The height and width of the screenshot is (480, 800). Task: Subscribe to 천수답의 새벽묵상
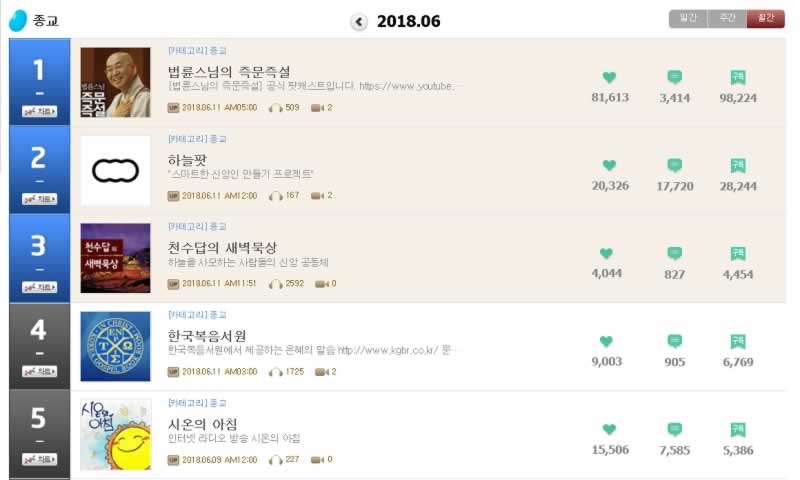click(738, 254)
